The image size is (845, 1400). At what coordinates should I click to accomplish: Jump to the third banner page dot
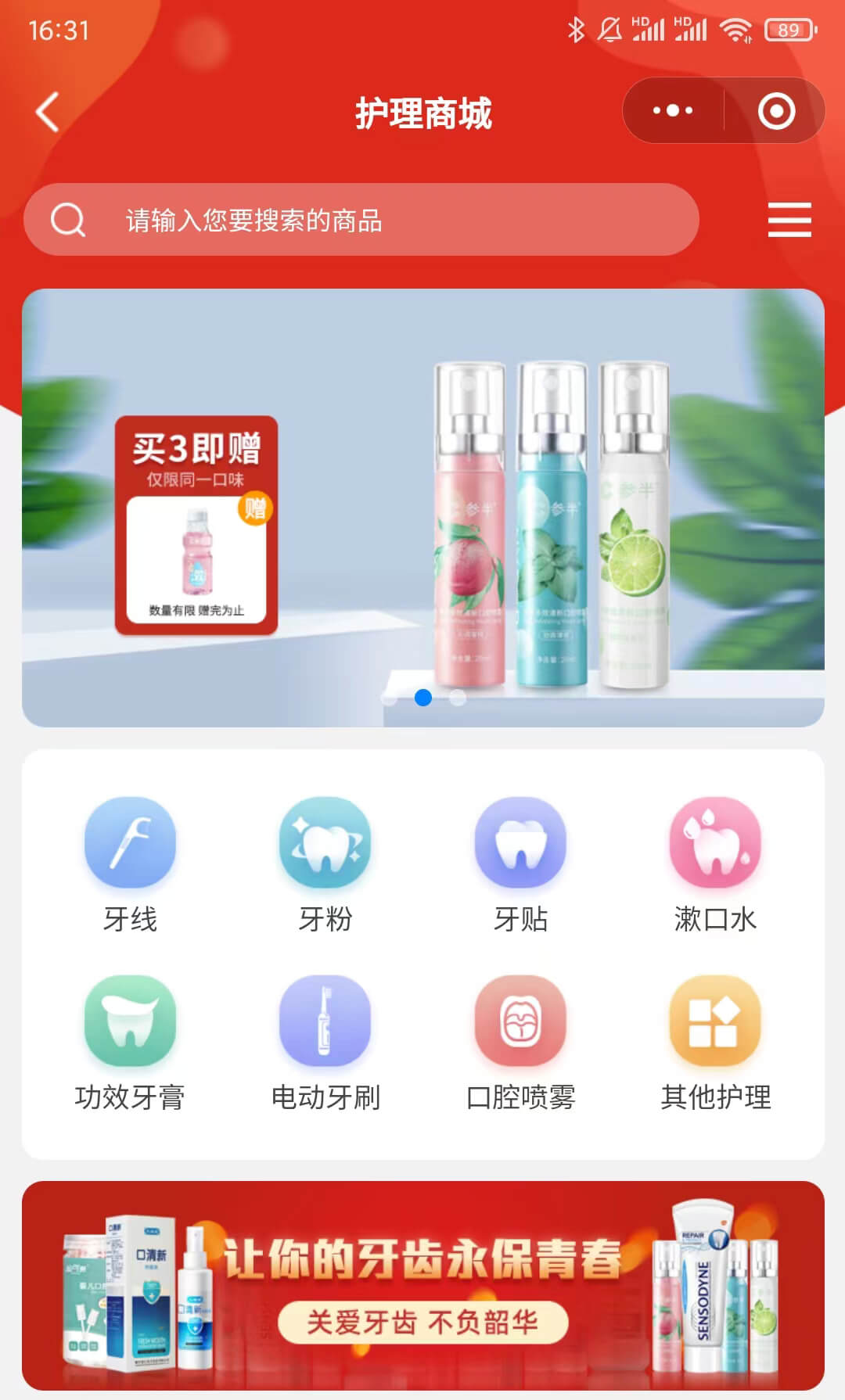click(x=458, y=698)
